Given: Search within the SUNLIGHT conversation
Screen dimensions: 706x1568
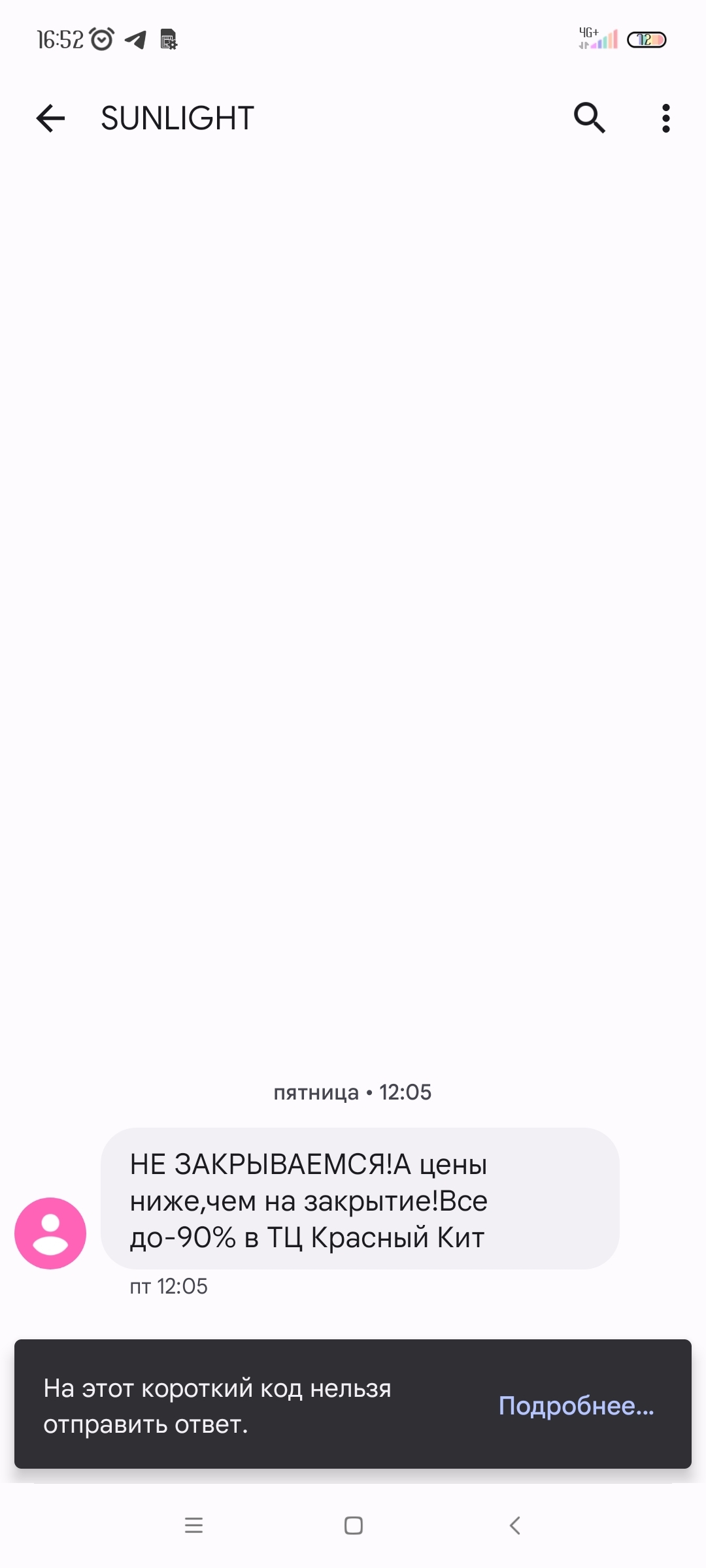Looking at the screenshot, I should point(589,118).
